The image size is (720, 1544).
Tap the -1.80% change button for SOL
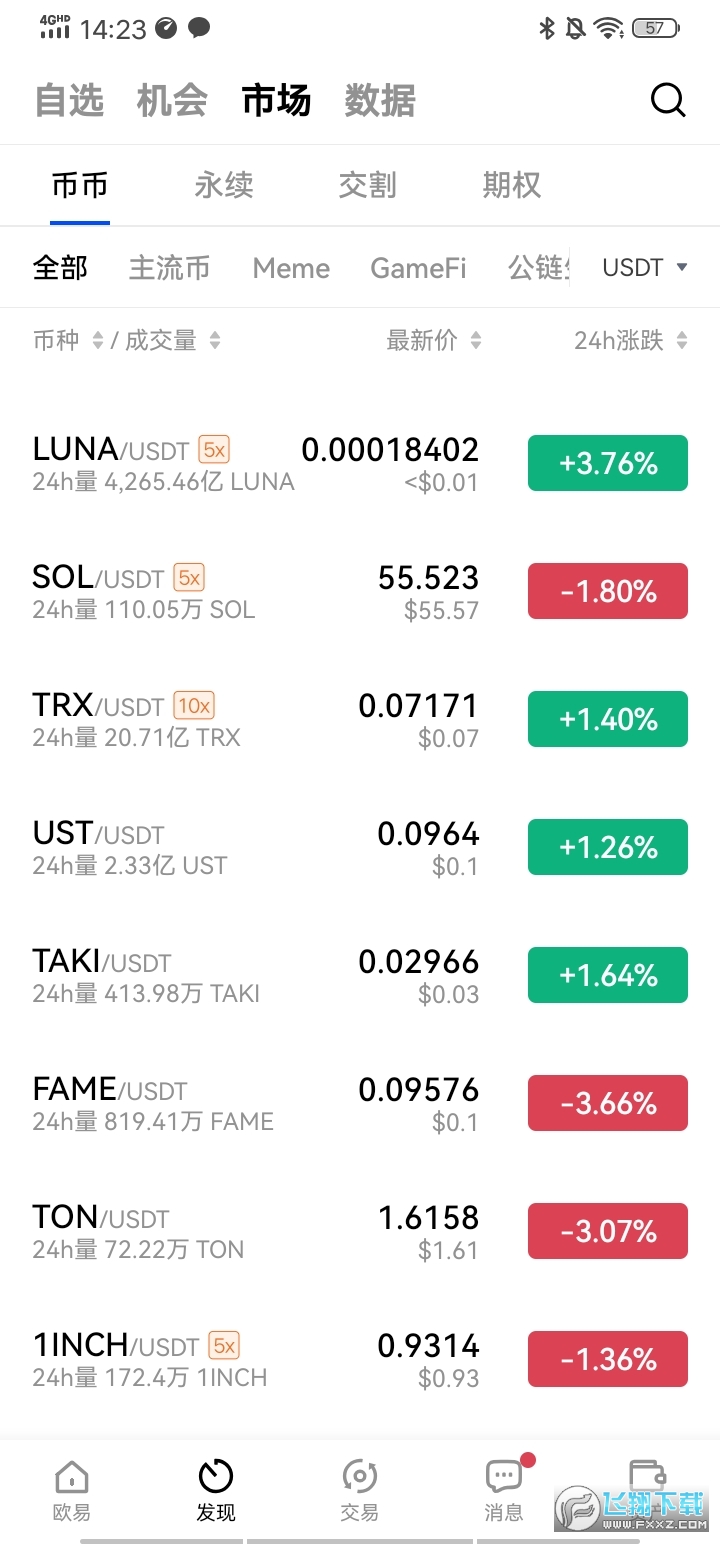coord(607,590)
